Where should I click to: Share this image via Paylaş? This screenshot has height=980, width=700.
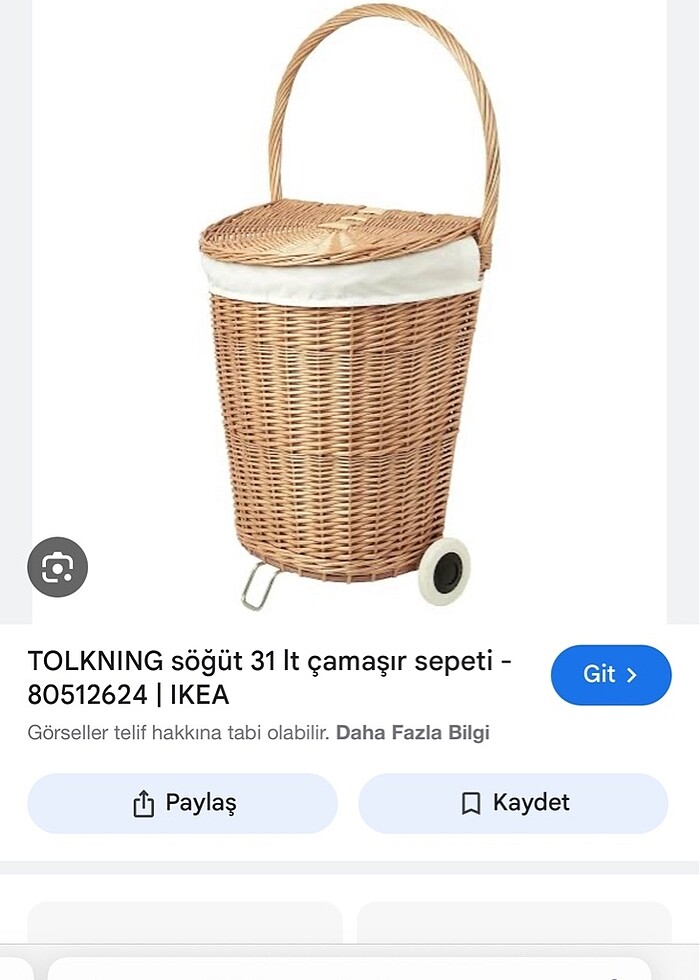[182, 803]
